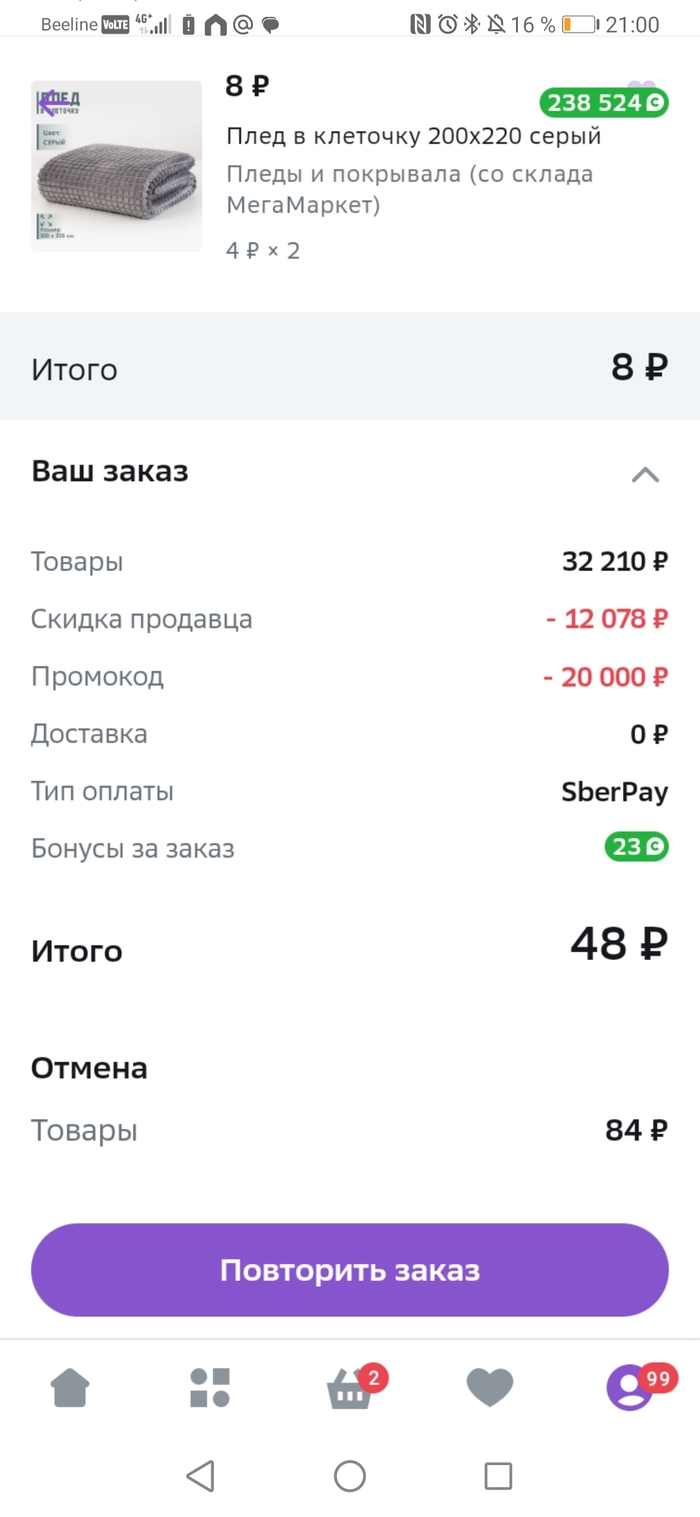Open the profile tab
700x1517 pixels.
(630, 1388)
